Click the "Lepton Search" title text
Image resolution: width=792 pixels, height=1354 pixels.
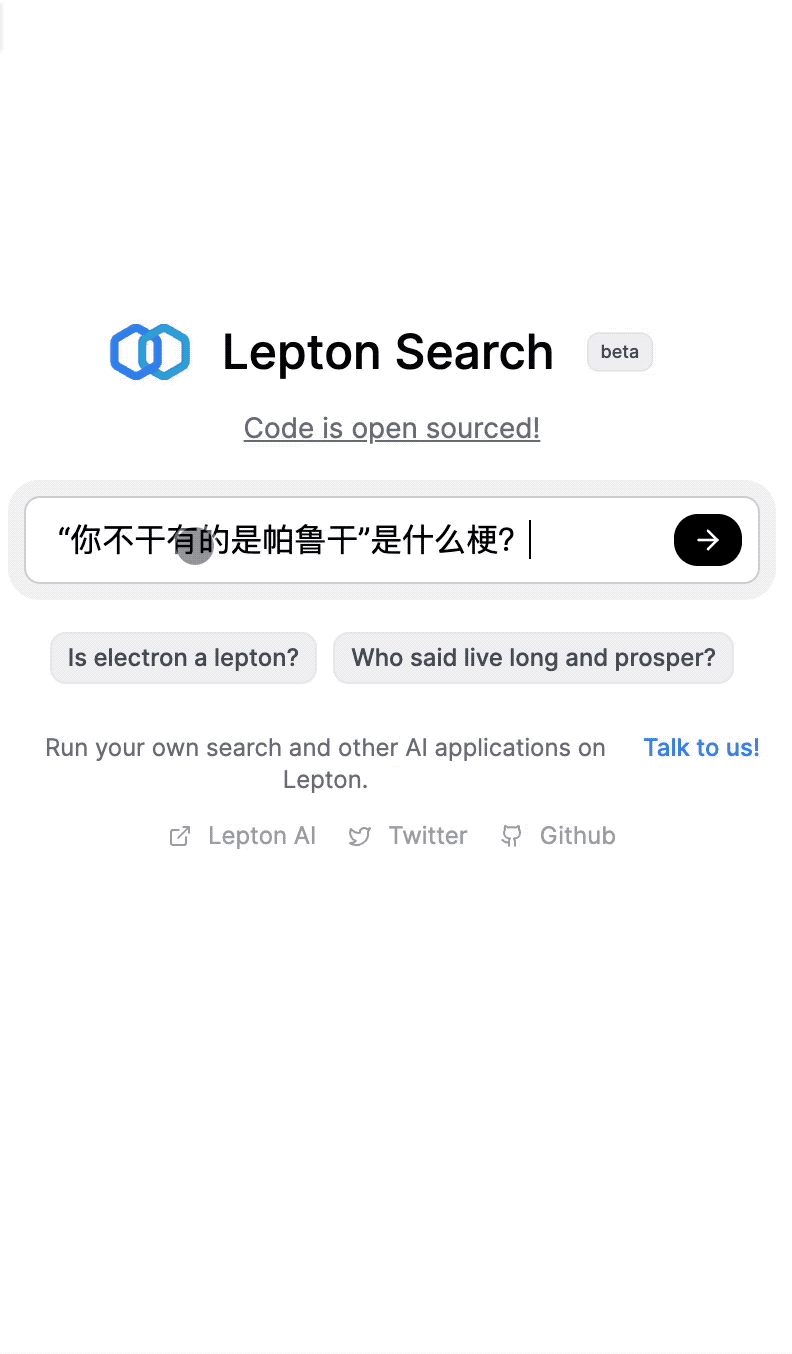388,351
